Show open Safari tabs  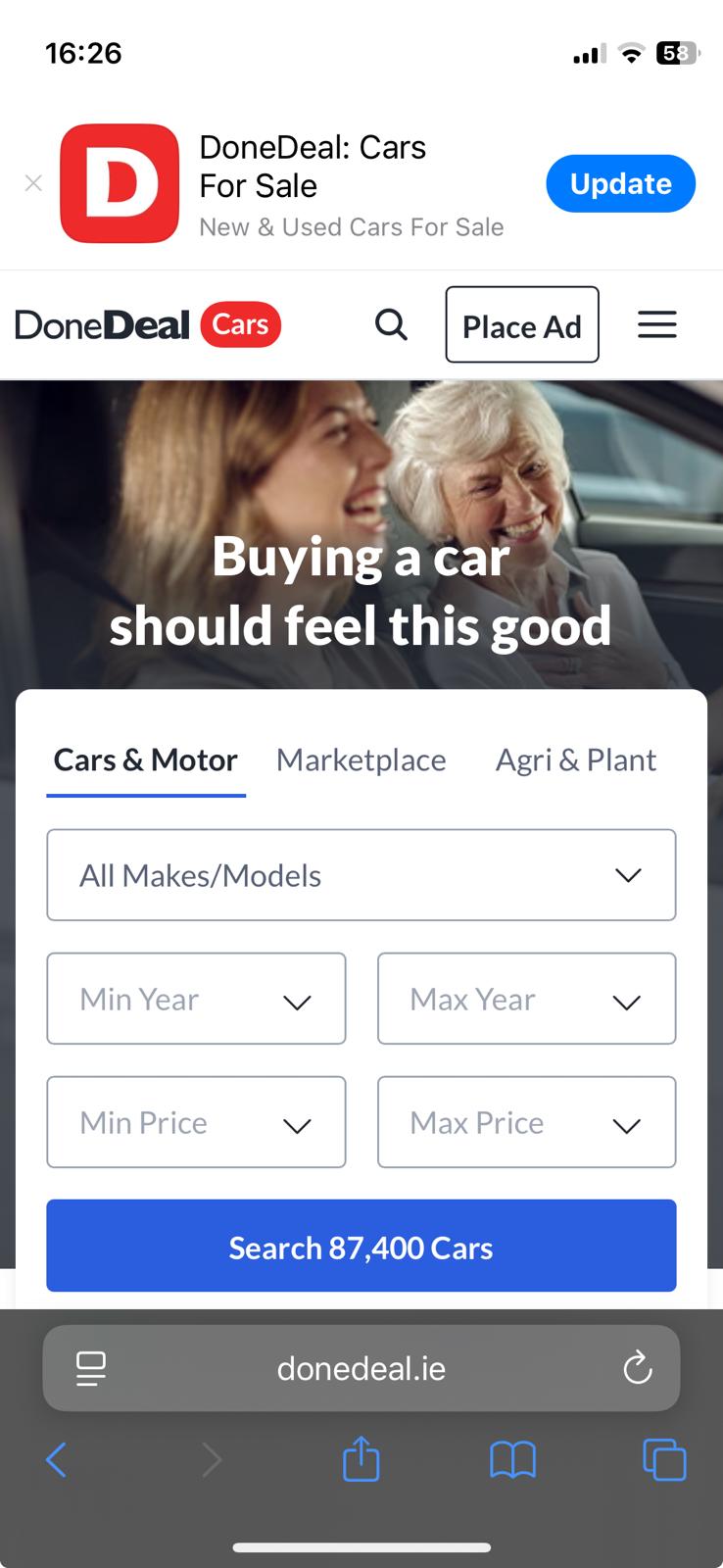[x=664, y=1459]
